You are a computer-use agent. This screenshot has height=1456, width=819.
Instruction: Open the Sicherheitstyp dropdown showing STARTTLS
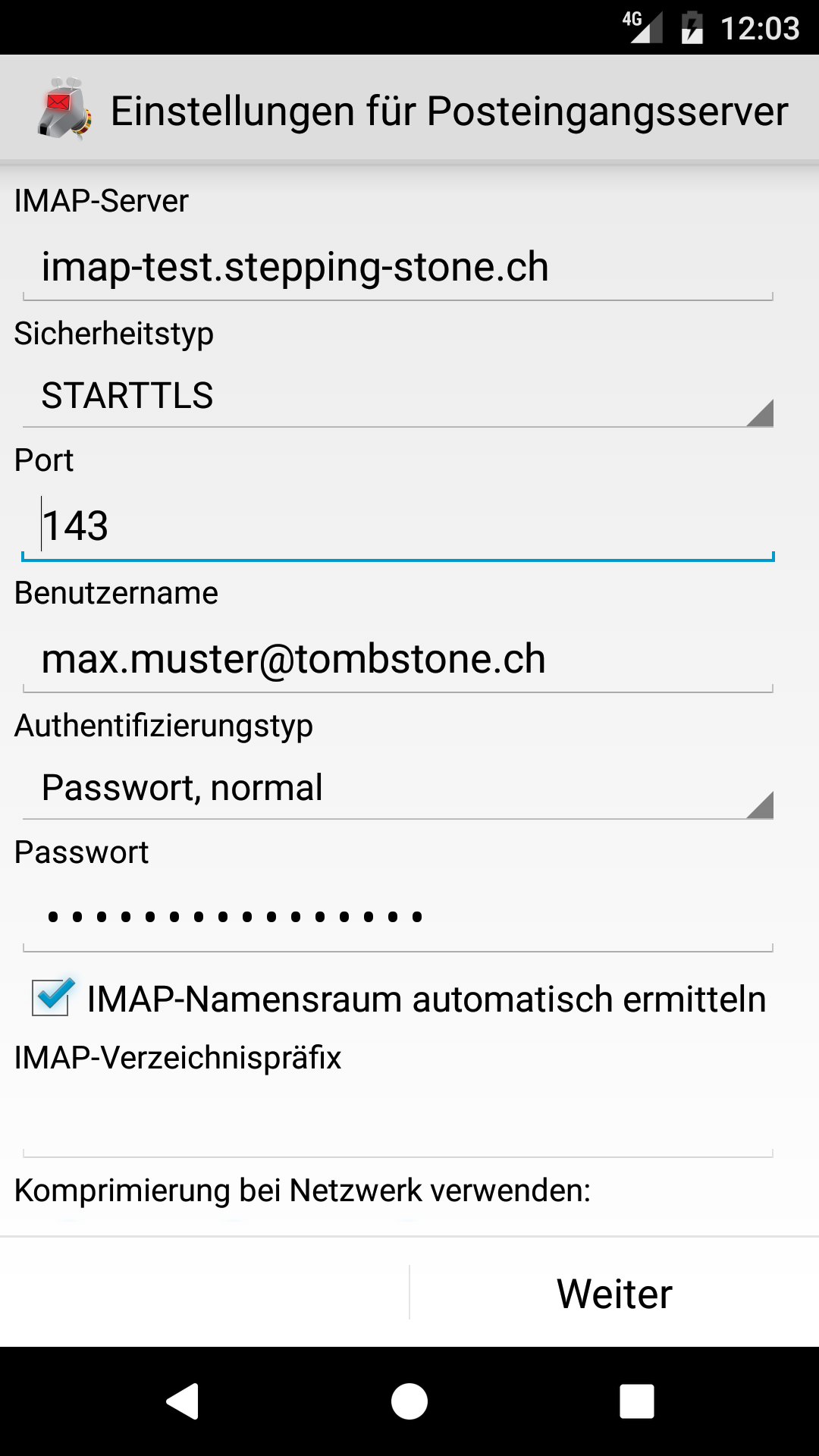pyautogui.click(x=398, y=397)
